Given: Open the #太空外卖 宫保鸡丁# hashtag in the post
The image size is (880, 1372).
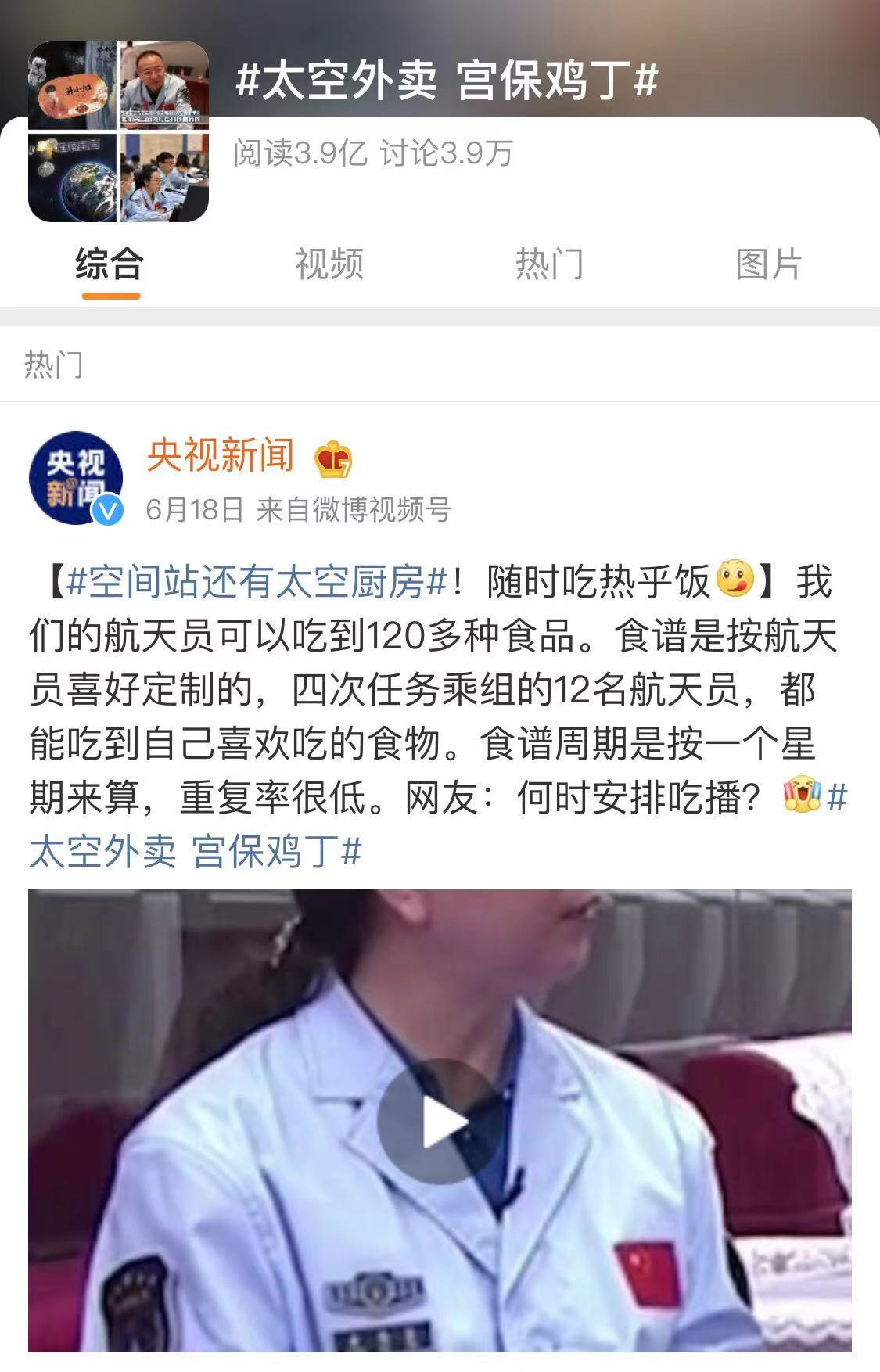Looking at the screenshot, I should pos(196,851).
